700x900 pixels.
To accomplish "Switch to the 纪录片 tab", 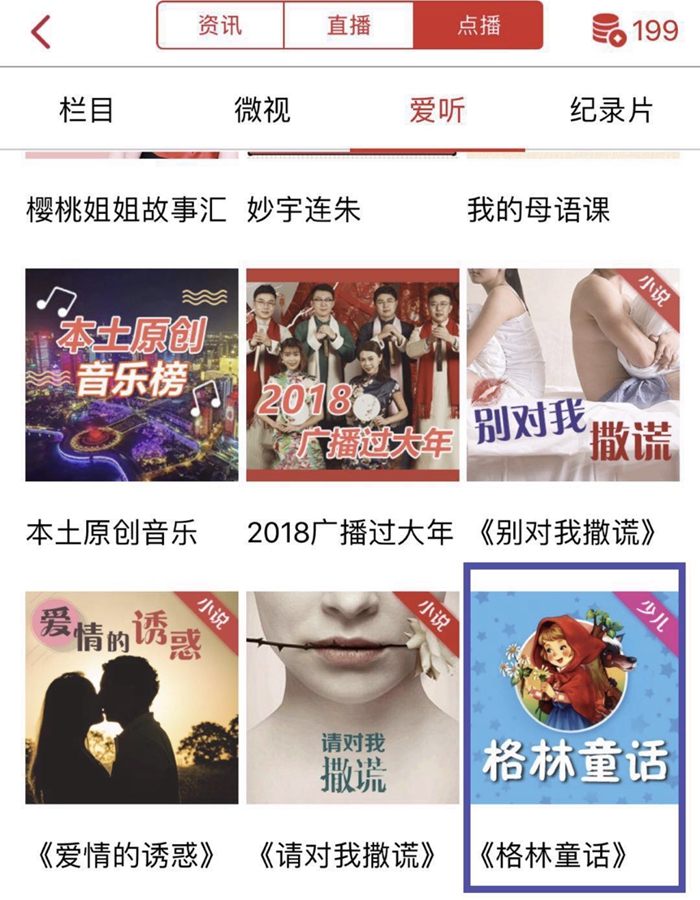I will (611, 110).
